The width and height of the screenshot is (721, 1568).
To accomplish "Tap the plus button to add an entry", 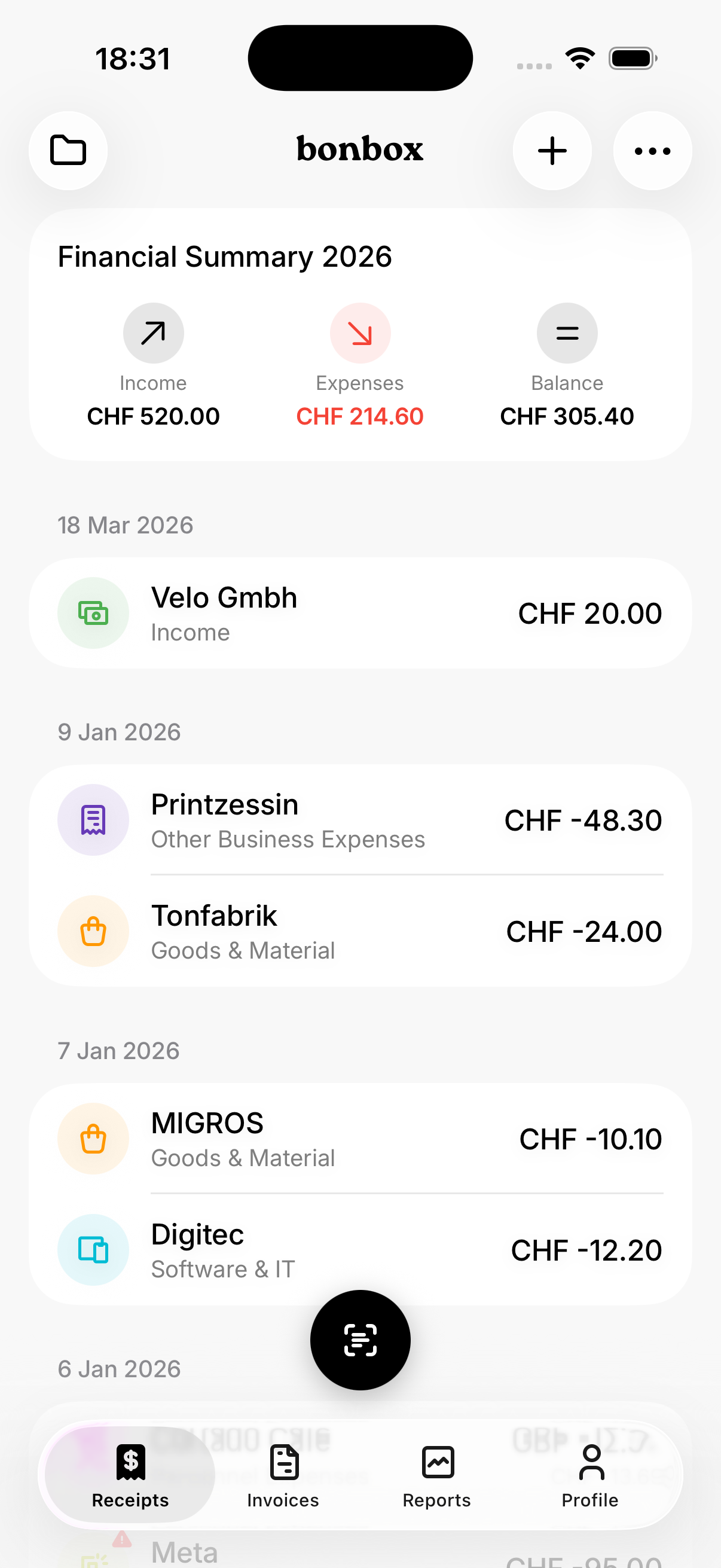I will 551,150.
